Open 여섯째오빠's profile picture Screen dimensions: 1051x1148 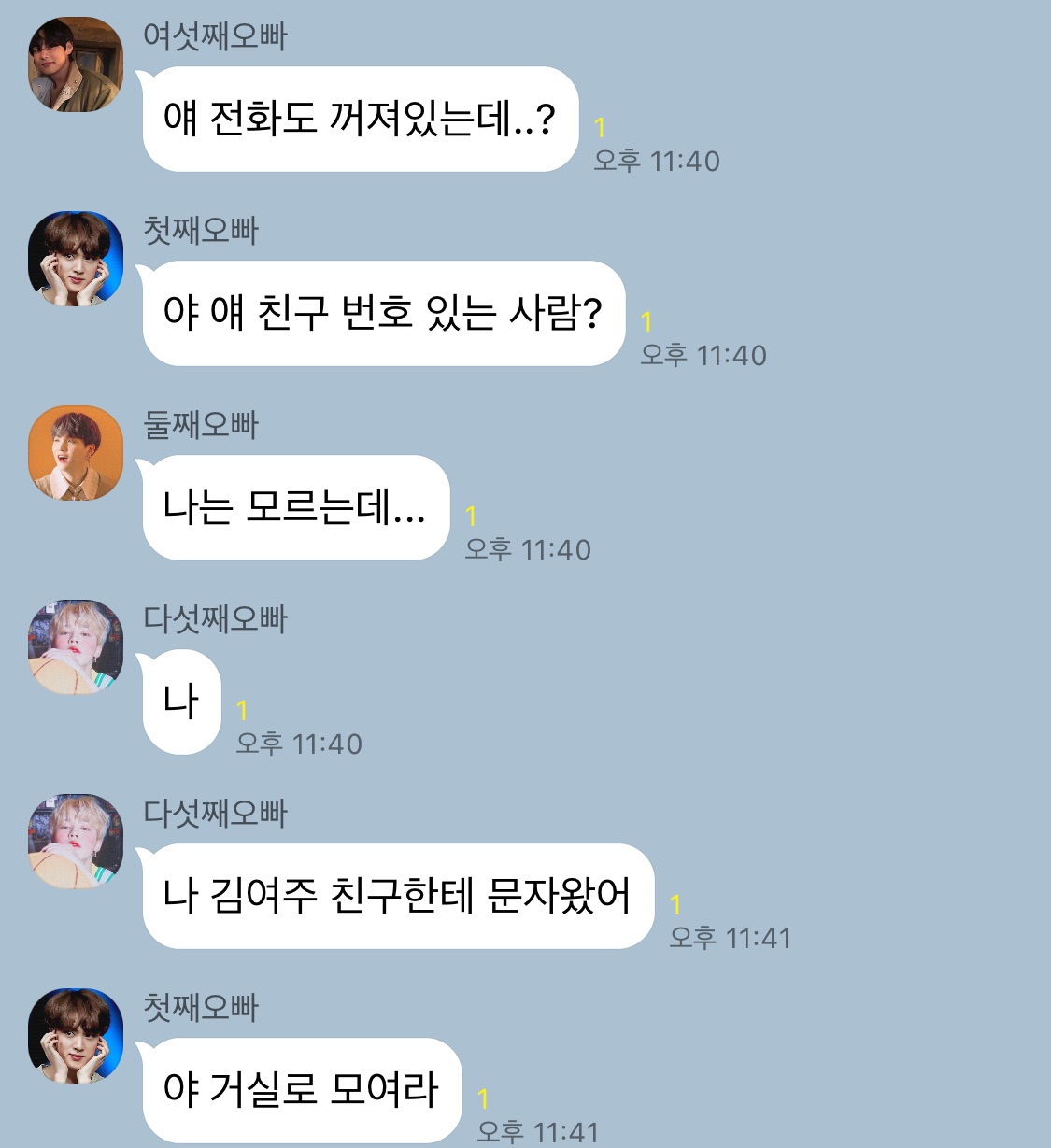pyautogui.click(x=76, y=64)
